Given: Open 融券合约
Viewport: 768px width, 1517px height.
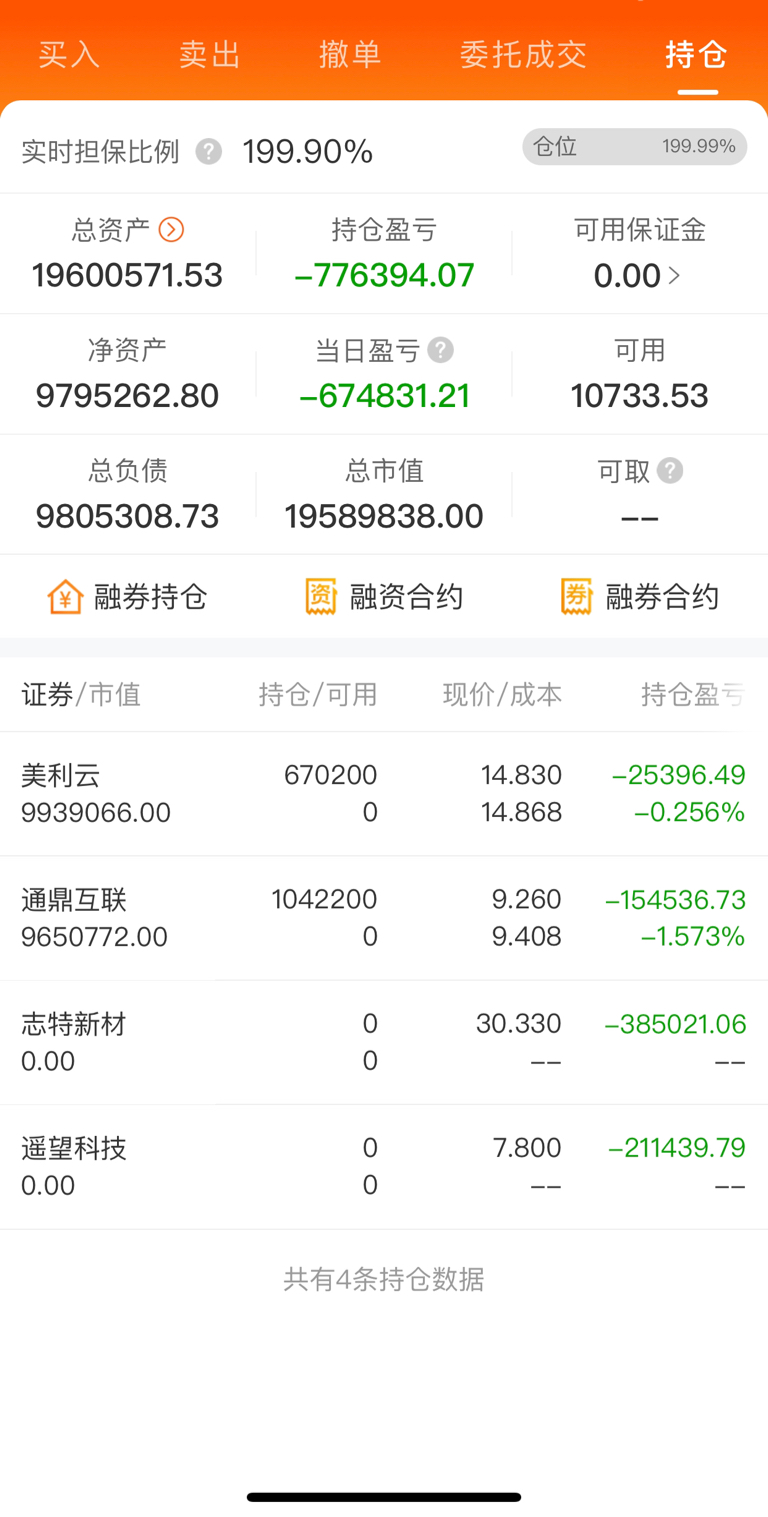Looking at the screenshot, I should click(640, 597).
